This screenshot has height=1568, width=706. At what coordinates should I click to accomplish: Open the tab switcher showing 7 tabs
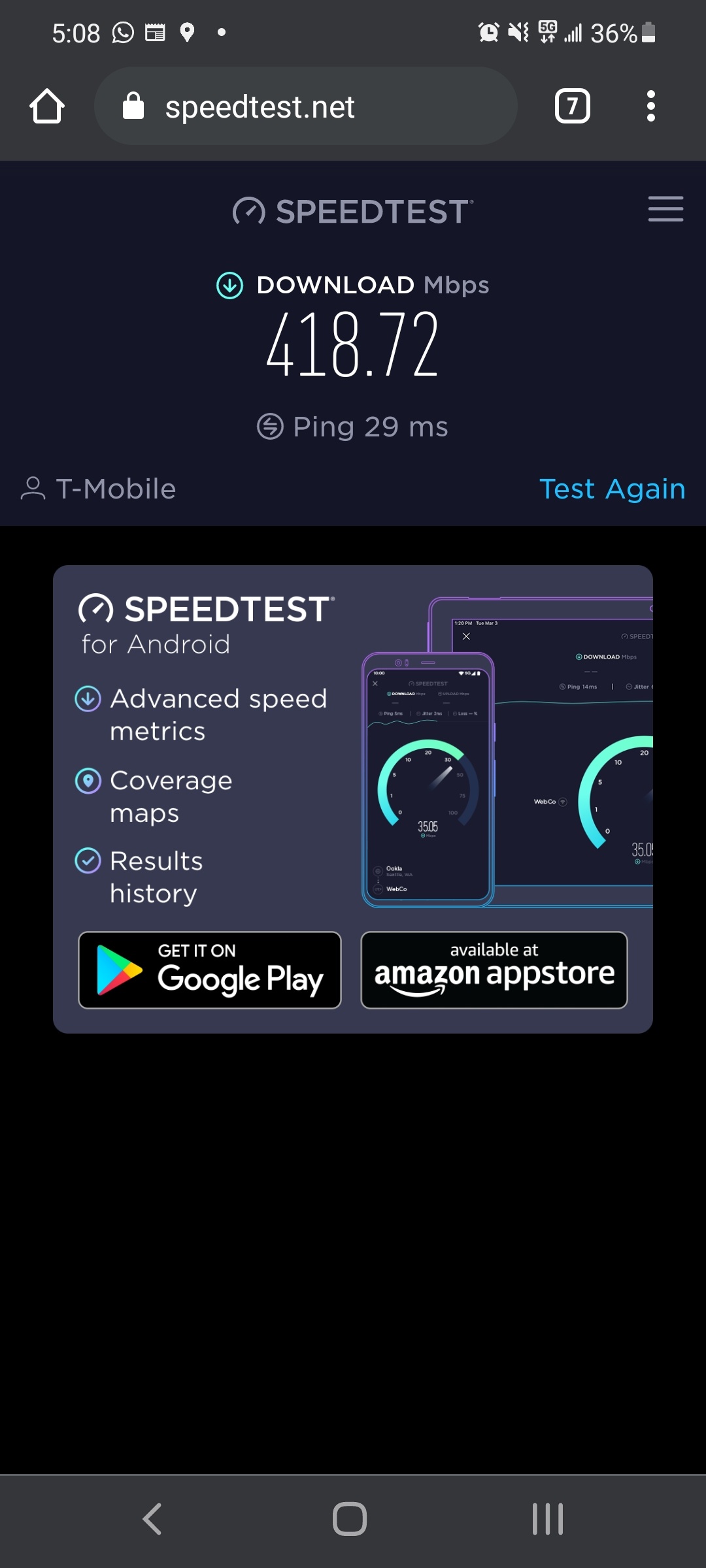click(x=572, y=106)
